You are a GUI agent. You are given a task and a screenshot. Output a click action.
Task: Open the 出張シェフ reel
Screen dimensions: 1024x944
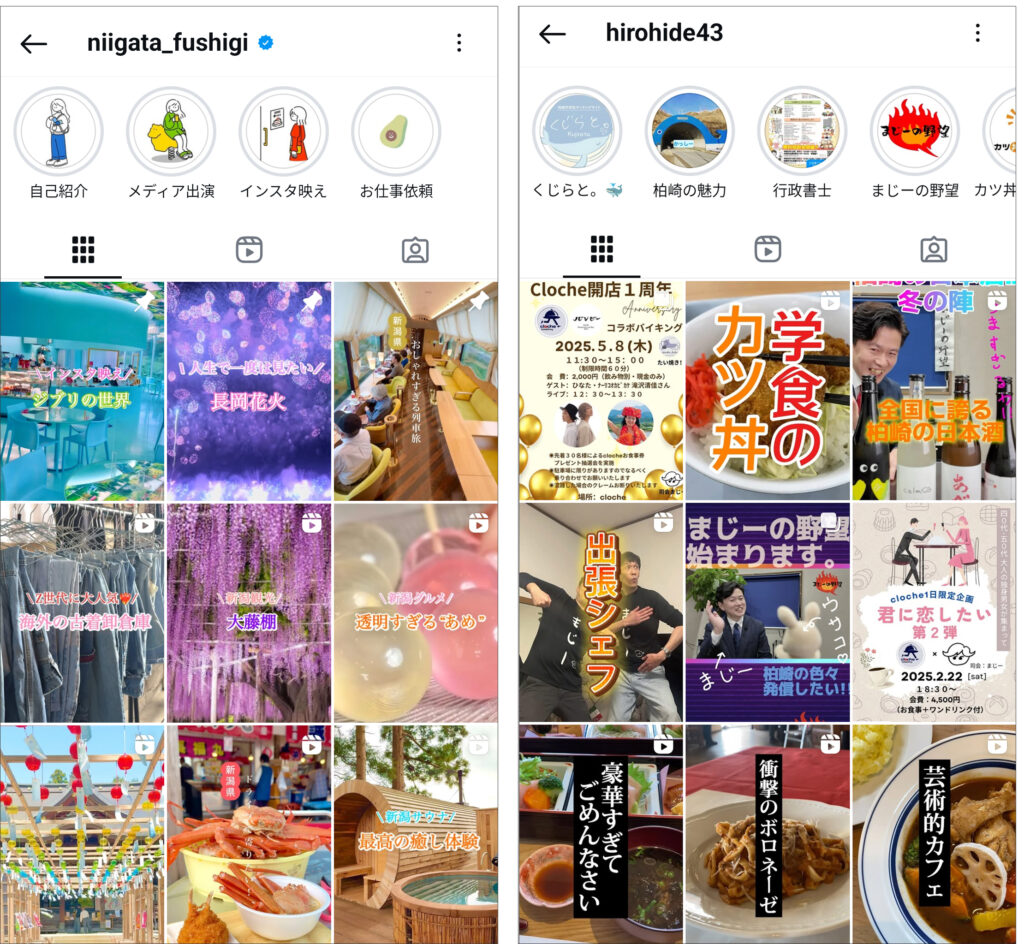600,612
